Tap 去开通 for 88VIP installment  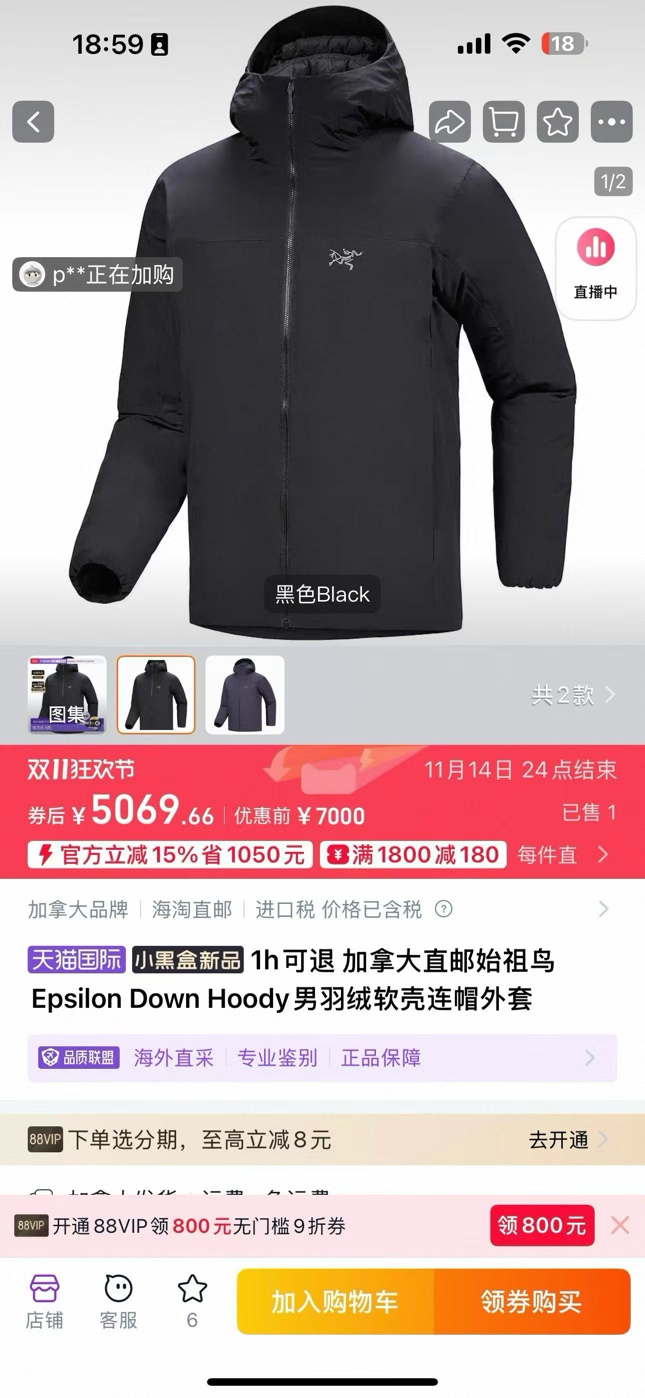[x=568, y=1140]
